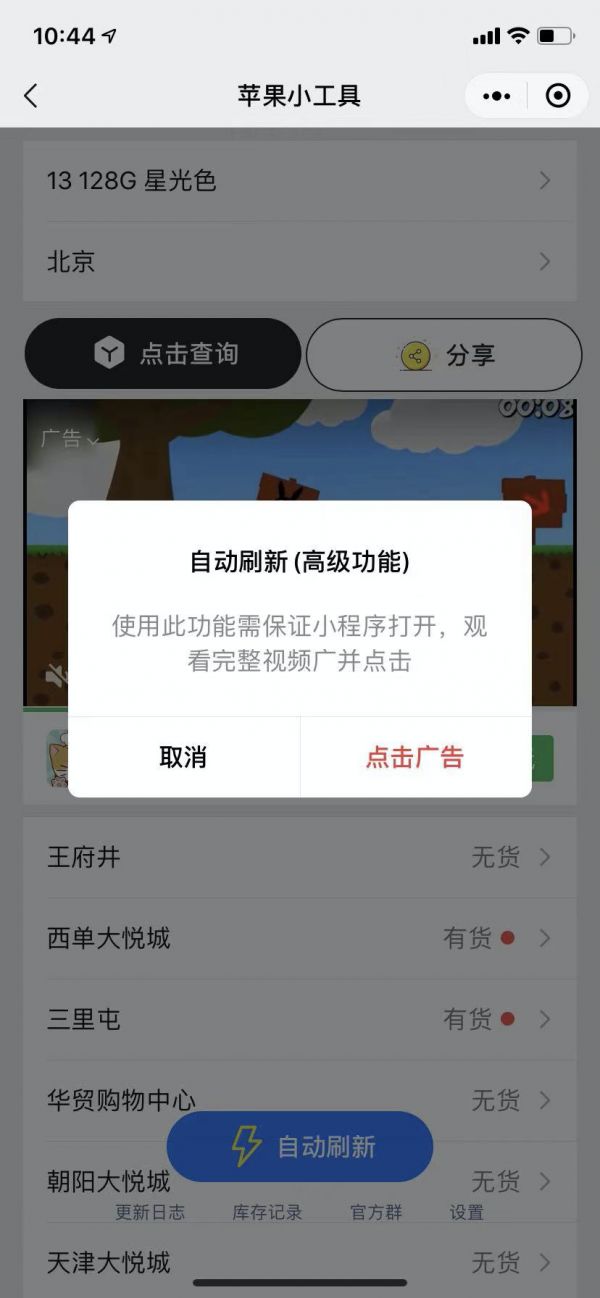The image size is (600, 1298).
Task: Cancel the auto-refresh dialog
Action: (x=183, y=757)
